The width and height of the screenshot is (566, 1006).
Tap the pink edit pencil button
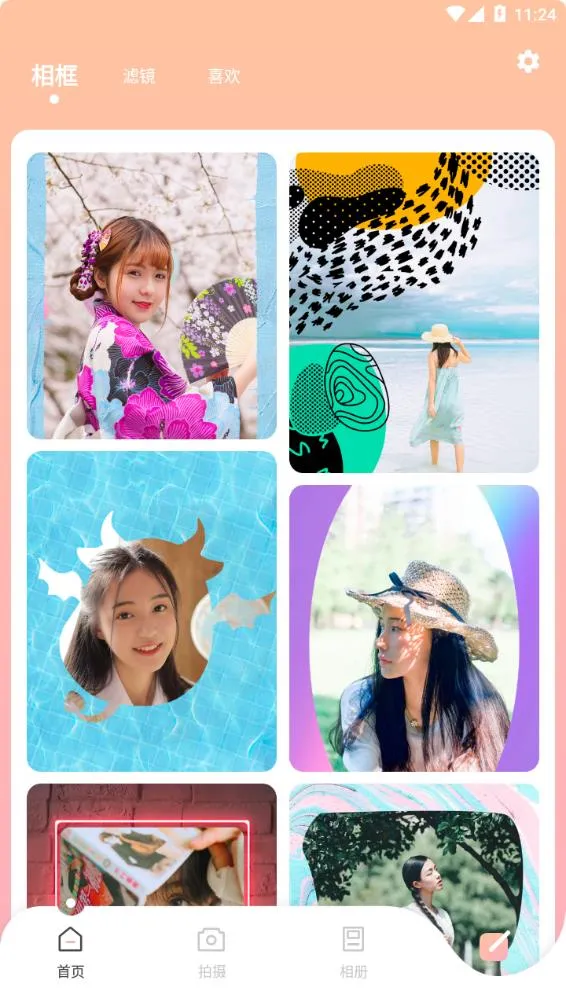click(495, 946)
